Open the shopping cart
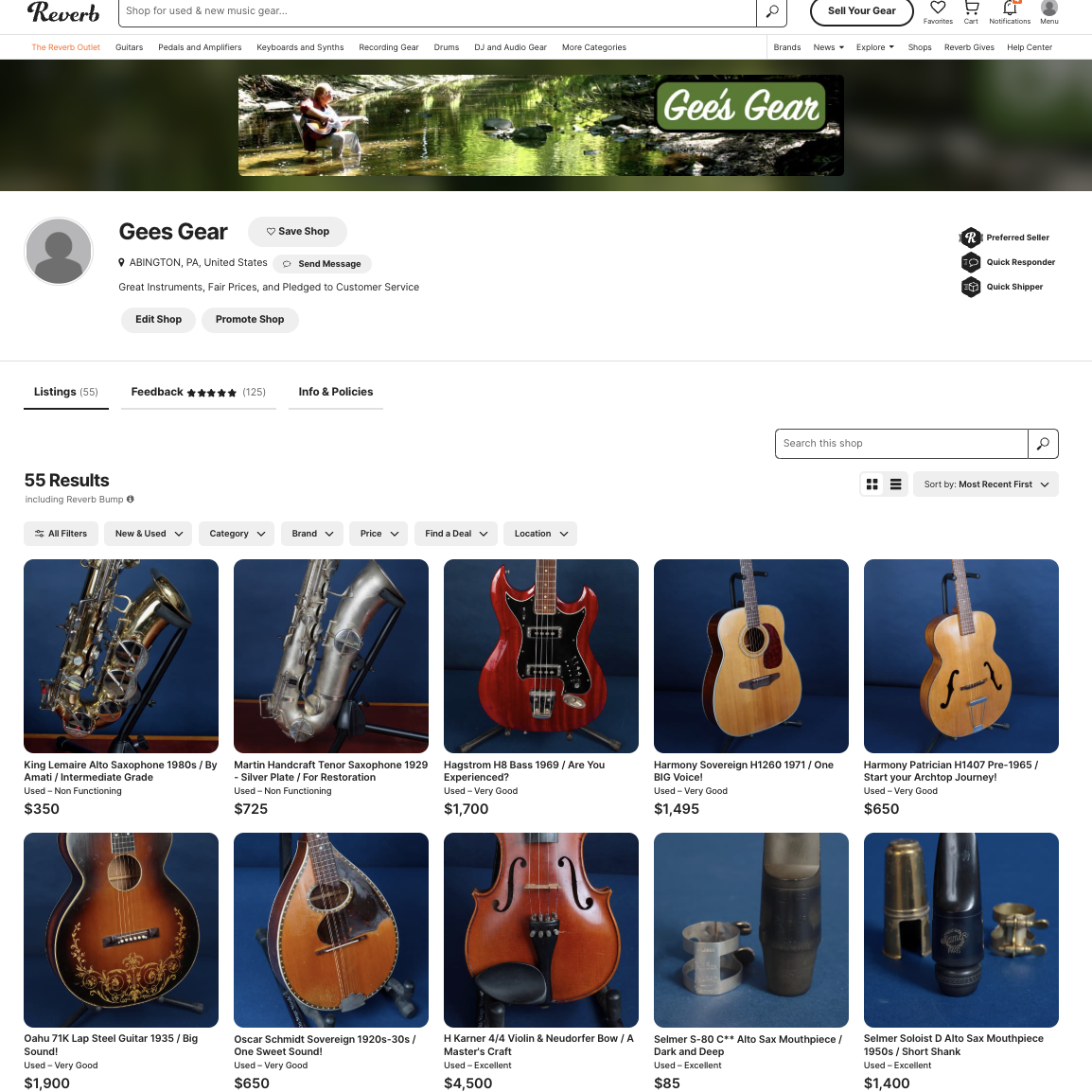Screen dimensions: 1092x1092 click(971, 9)
